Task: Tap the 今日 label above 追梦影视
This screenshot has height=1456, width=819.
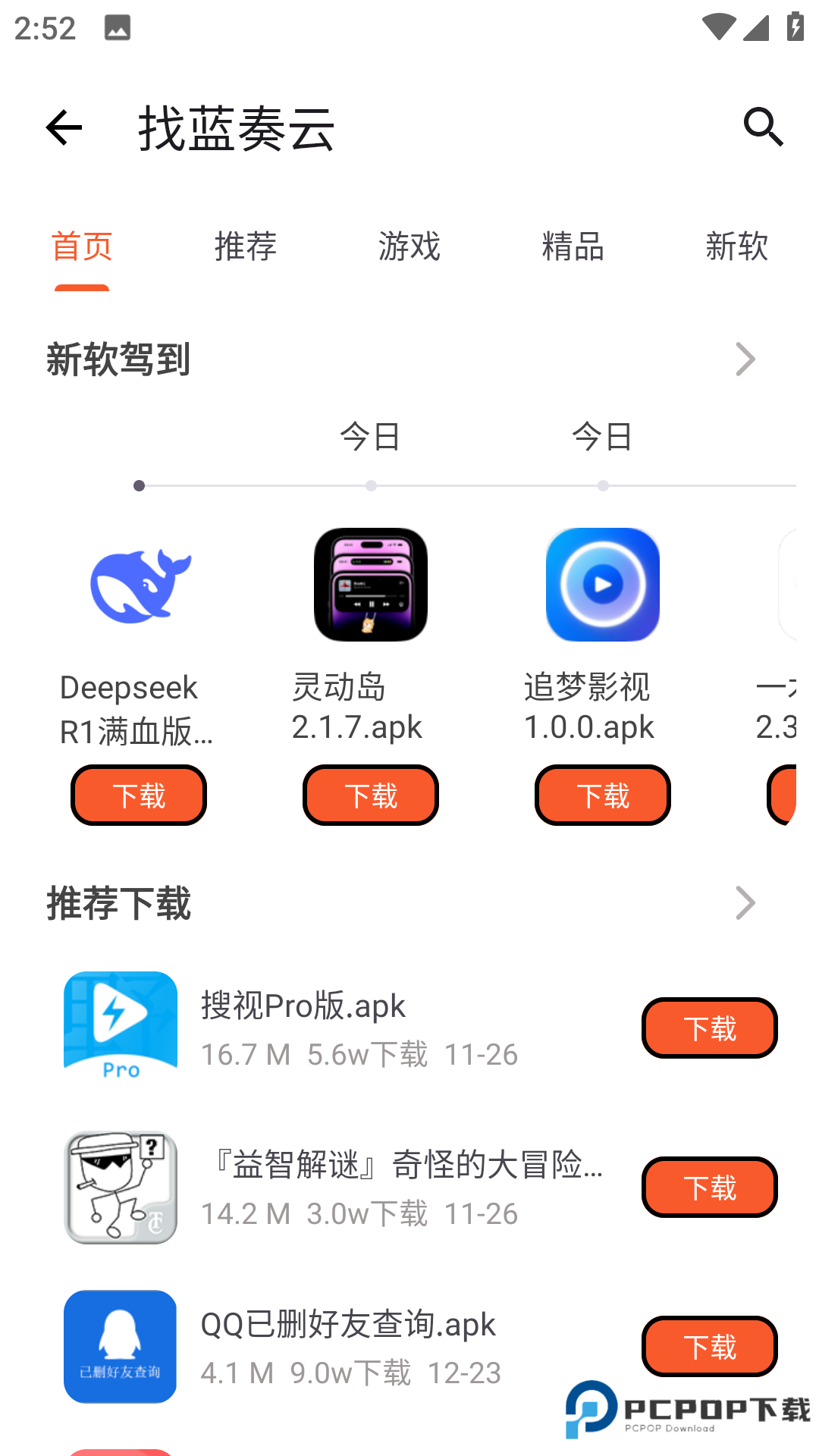Action: pos(602,436)
